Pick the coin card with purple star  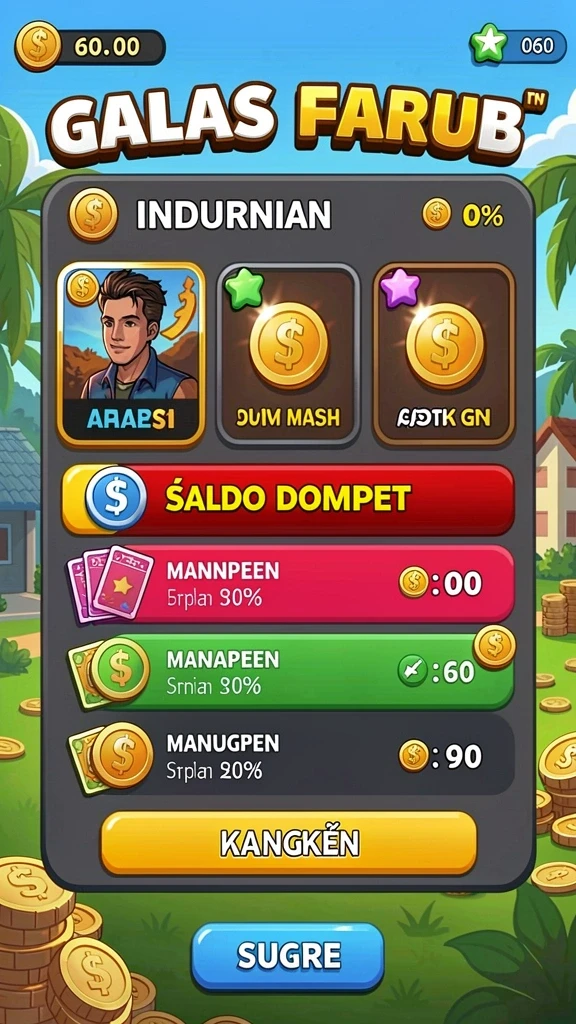445,355
